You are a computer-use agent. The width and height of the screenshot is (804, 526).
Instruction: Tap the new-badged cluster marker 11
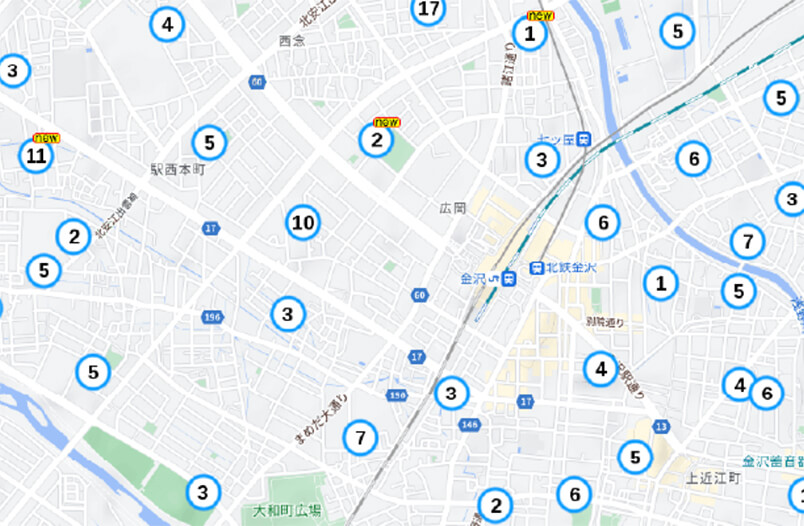(x=36, y=156)
